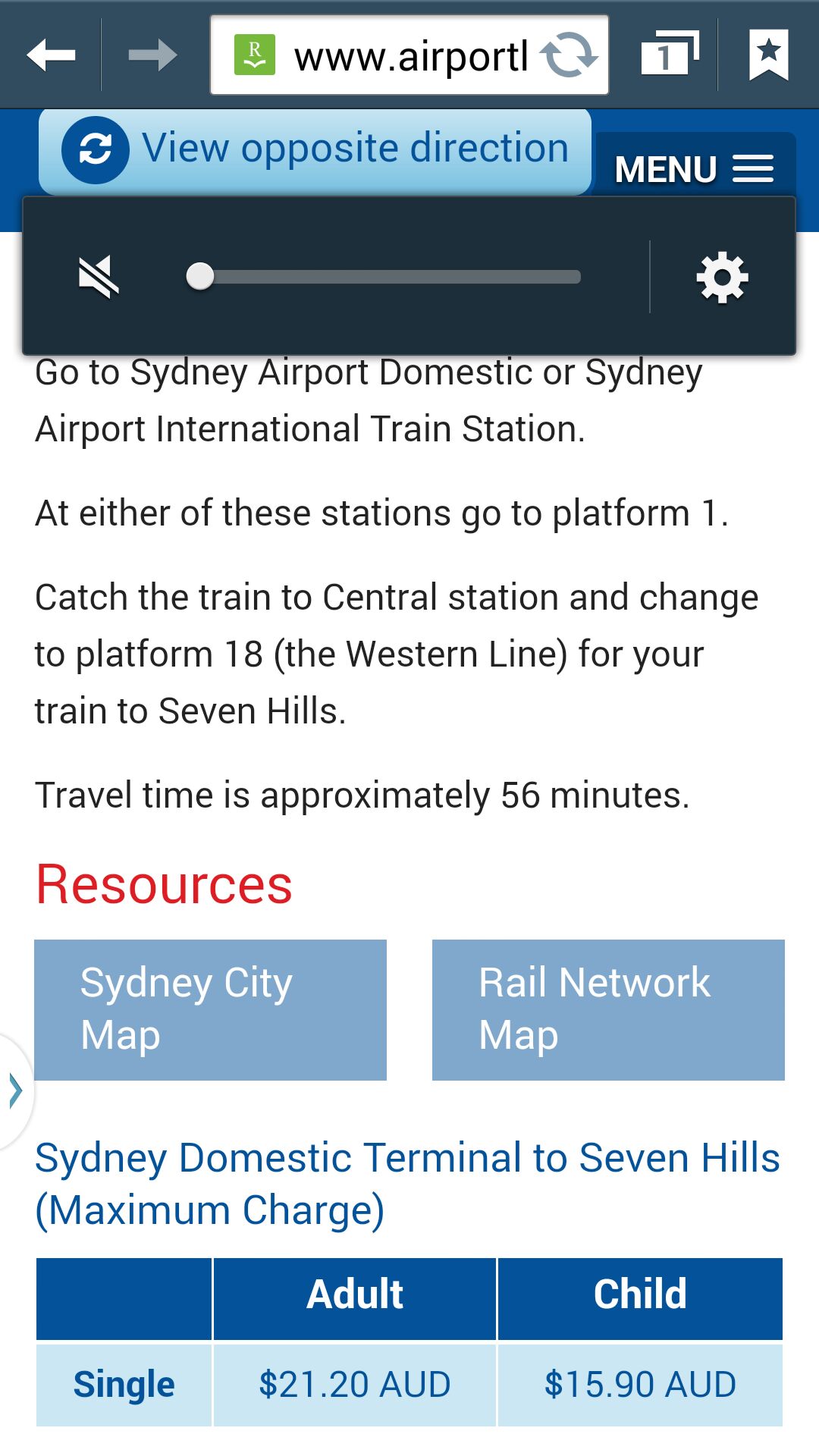Open sound settings gear icon
Screen dimensions: 819x1456
722,277
